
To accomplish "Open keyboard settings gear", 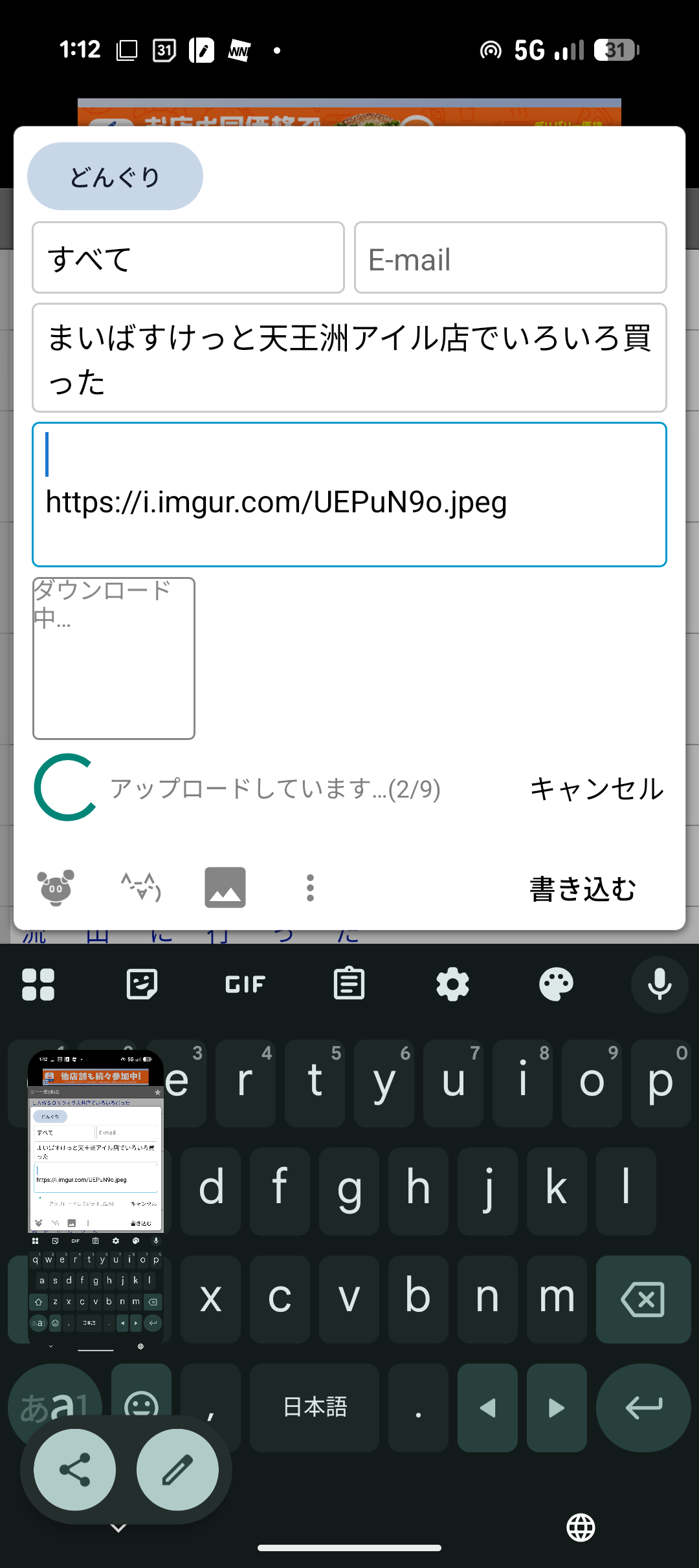I will [452, 985].
